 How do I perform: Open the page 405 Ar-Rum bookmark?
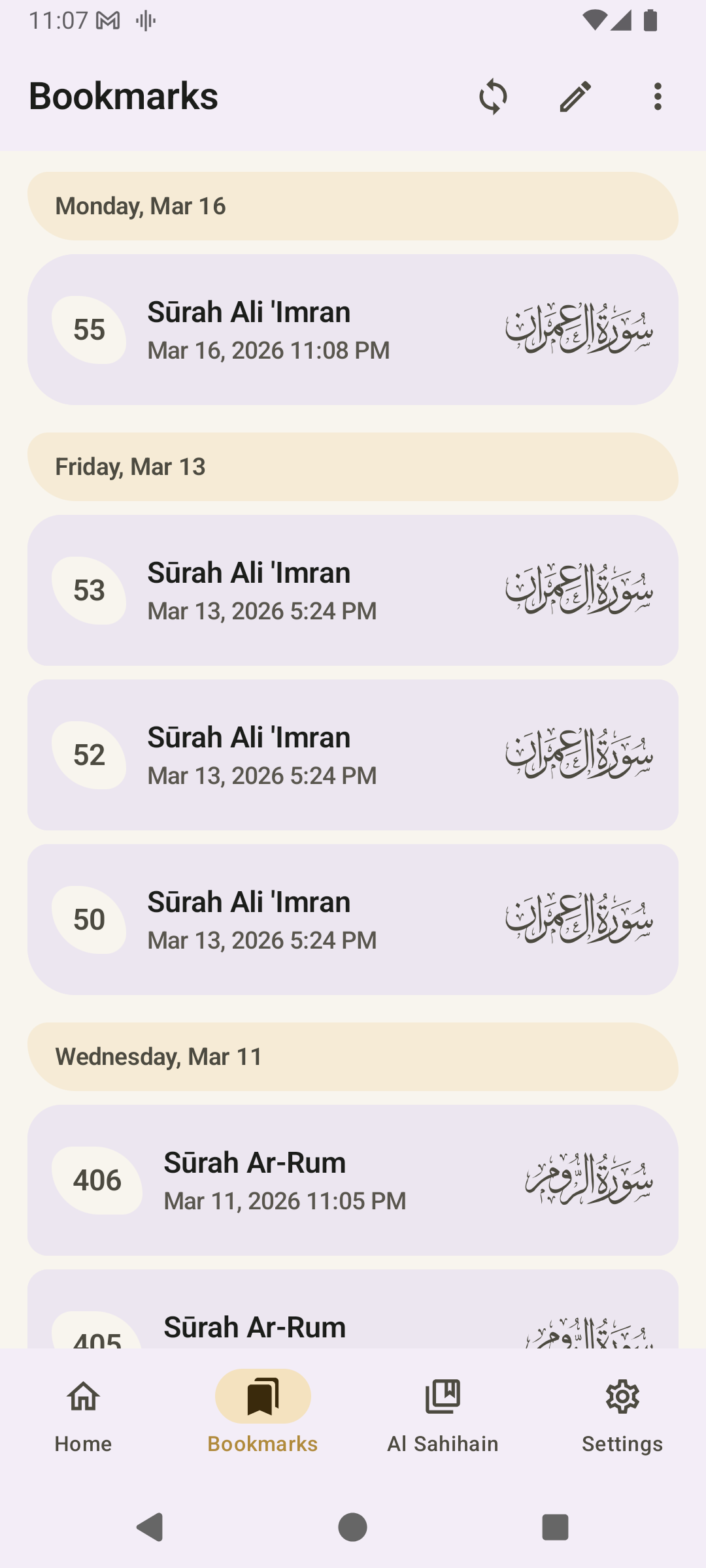coord(353,1309)
